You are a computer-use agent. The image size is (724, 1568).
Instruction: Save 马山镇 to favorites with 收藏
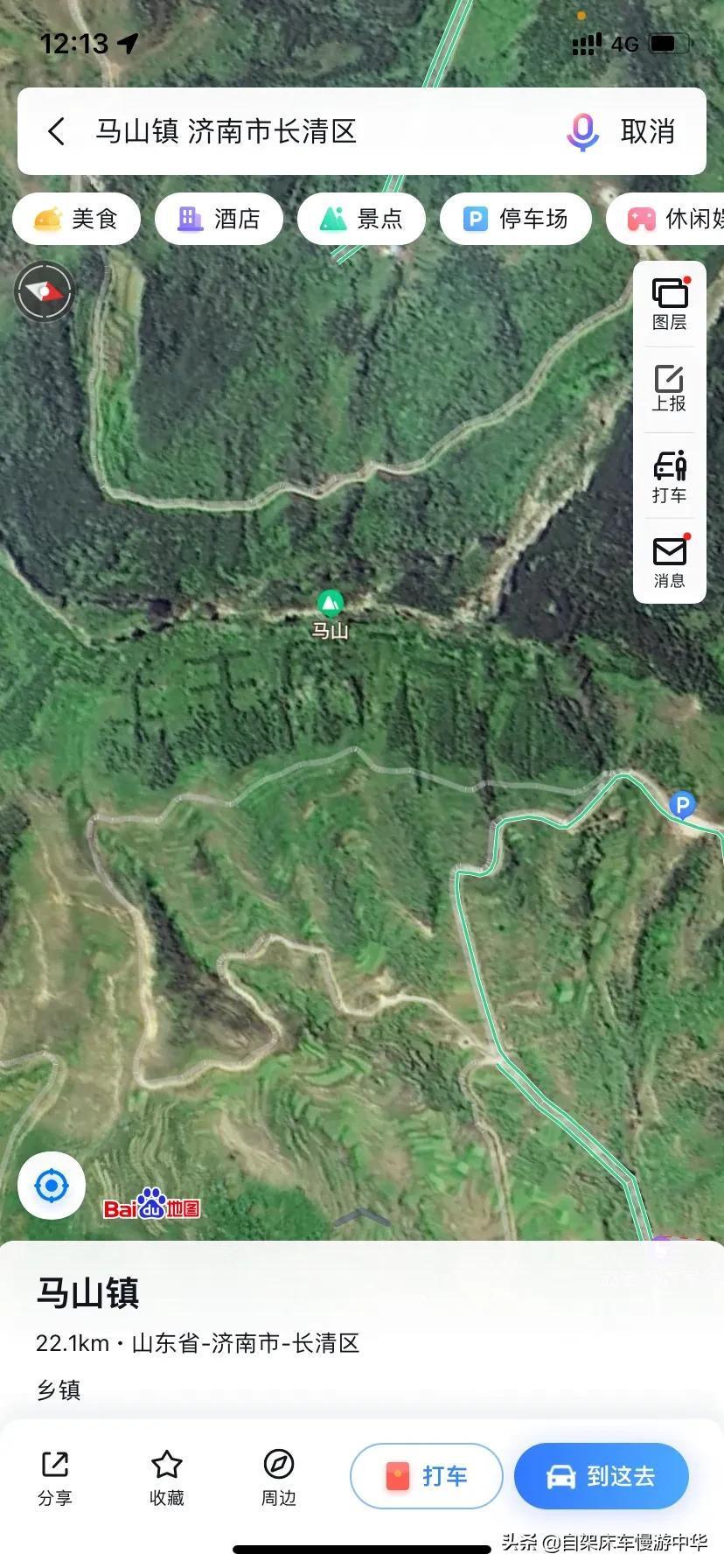(167, 1478)
